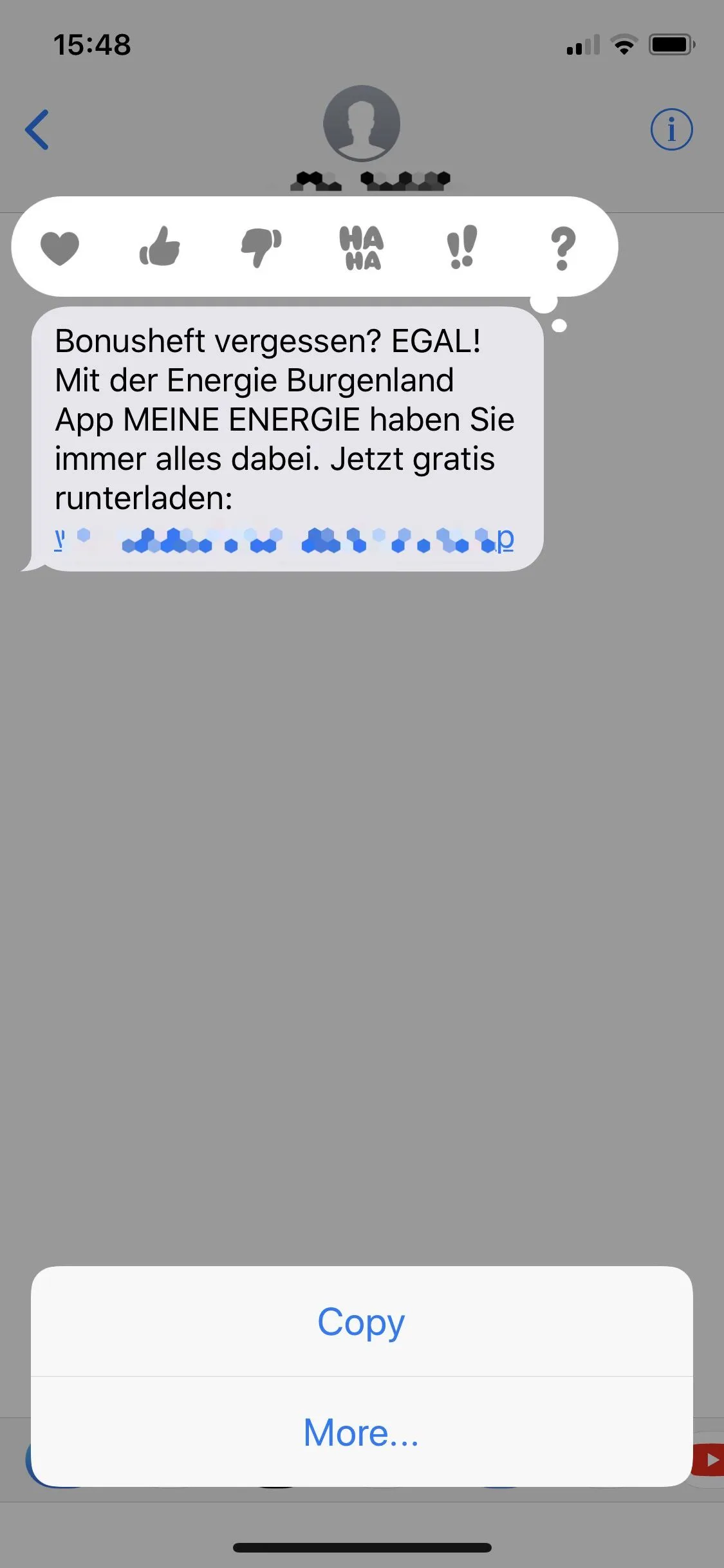This screenshot has height=1568, width=724.
Task: Go back to the conversation list
Action: click(x=37, y=129)
